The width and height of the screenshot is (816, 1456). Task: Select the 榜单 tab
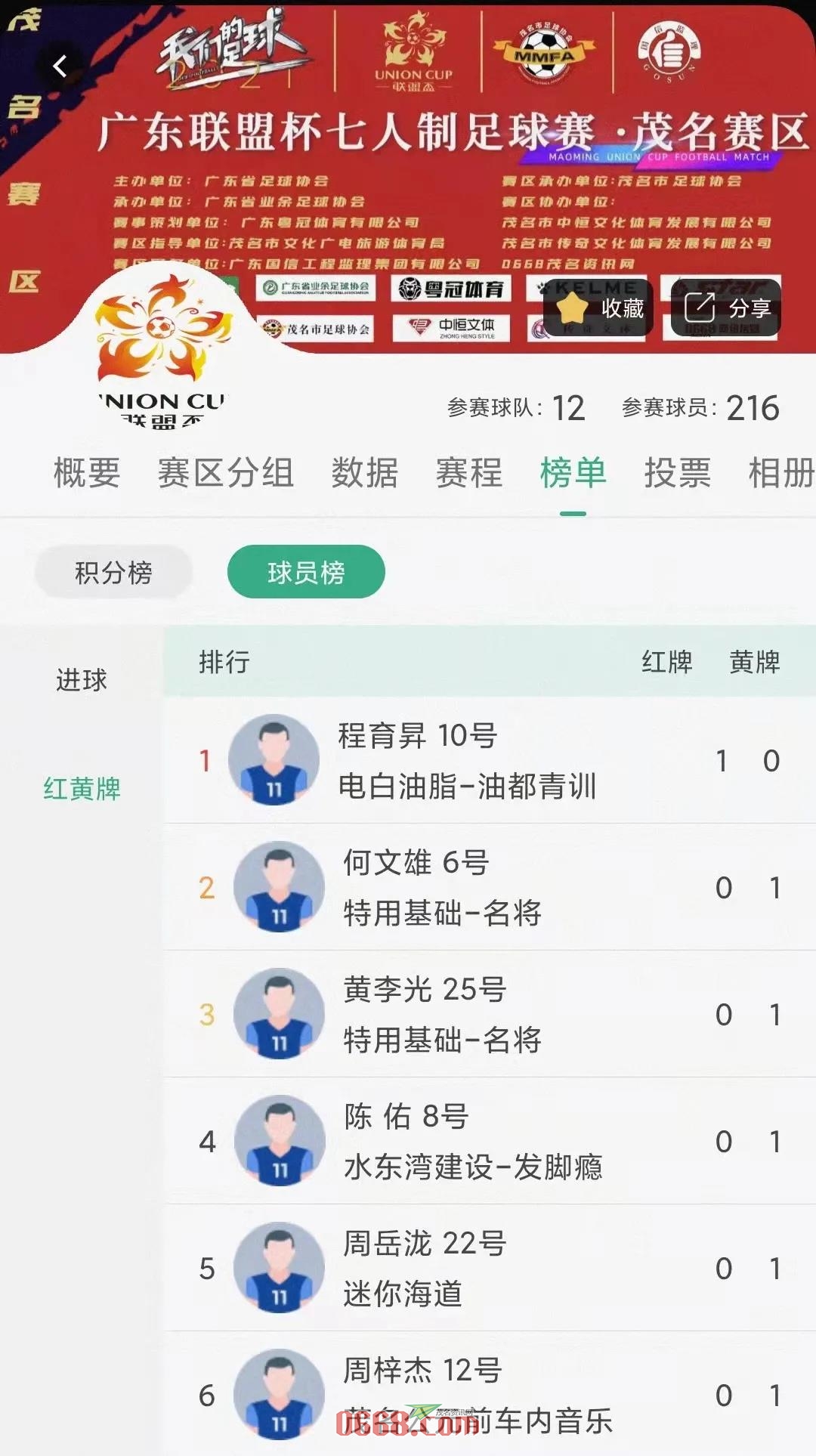click(573, 474)
